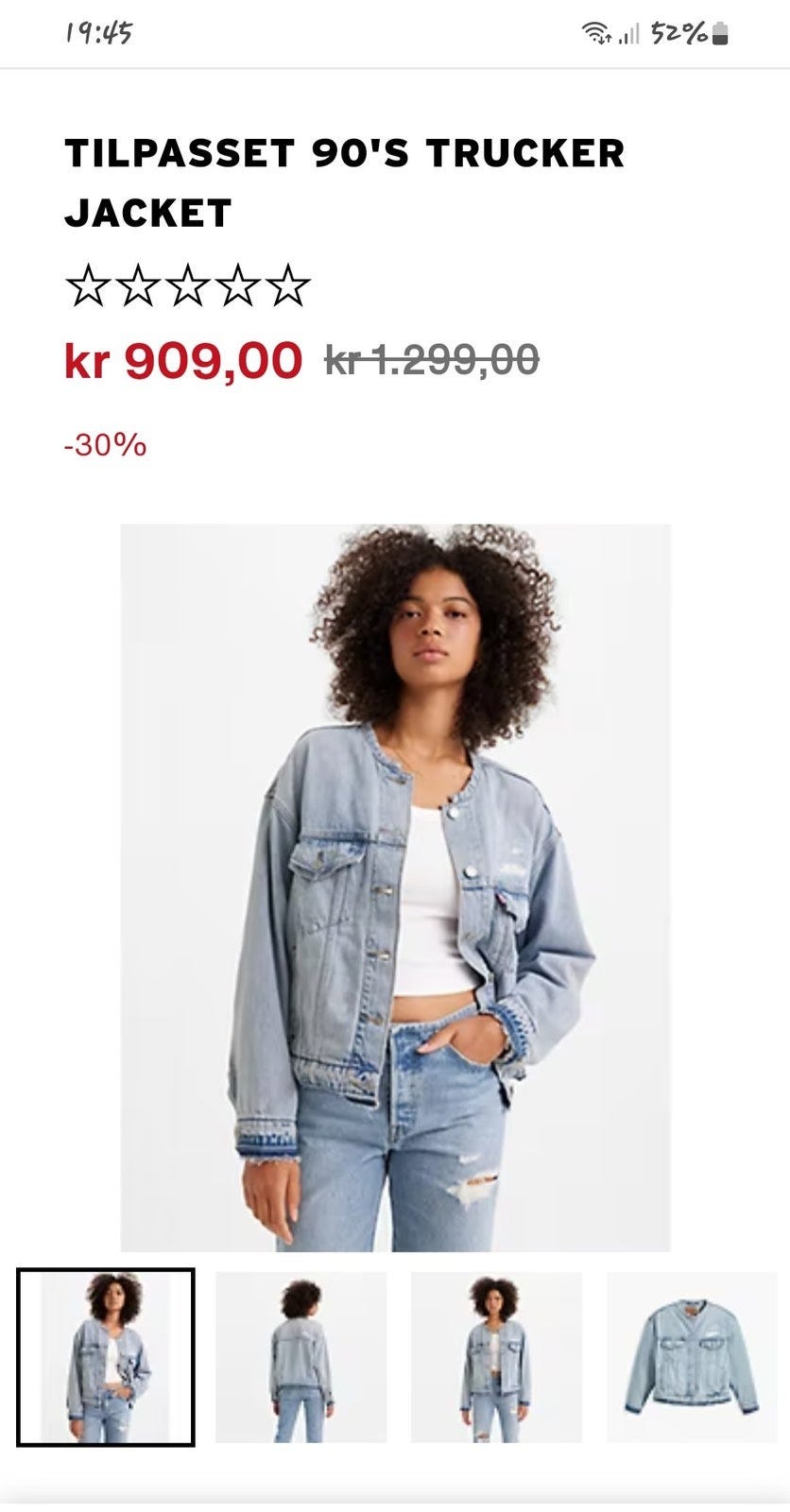Select the flat-lay jacket thumbnail
The width and height of the screenshot is (790, 1512).
pos(692,1357)
